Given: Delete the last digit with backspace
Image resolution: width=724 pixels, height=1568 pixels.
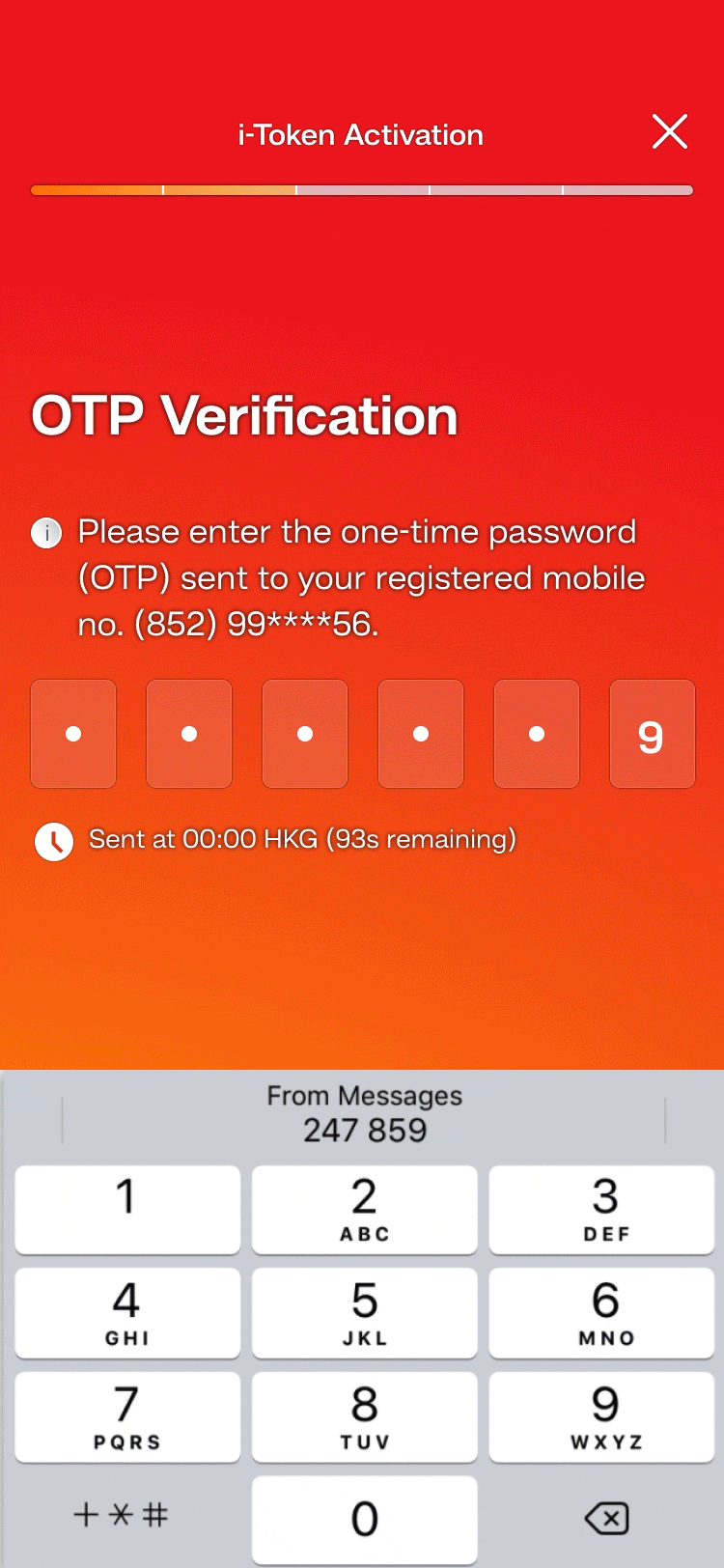Looking at the screenshot, I should point(606,1519).
